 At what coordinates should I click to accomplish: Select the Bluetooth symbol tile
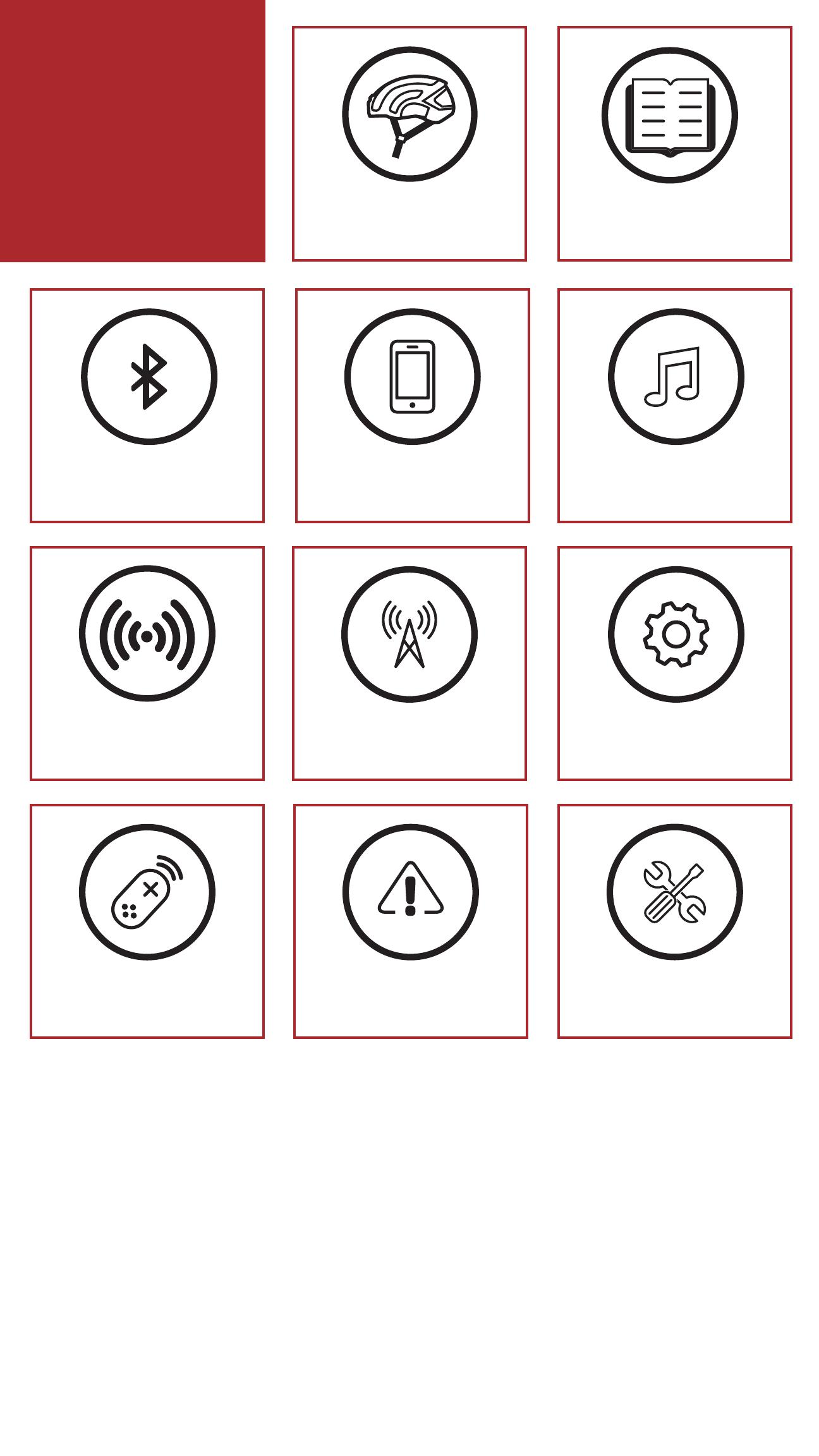click(147, 406)
